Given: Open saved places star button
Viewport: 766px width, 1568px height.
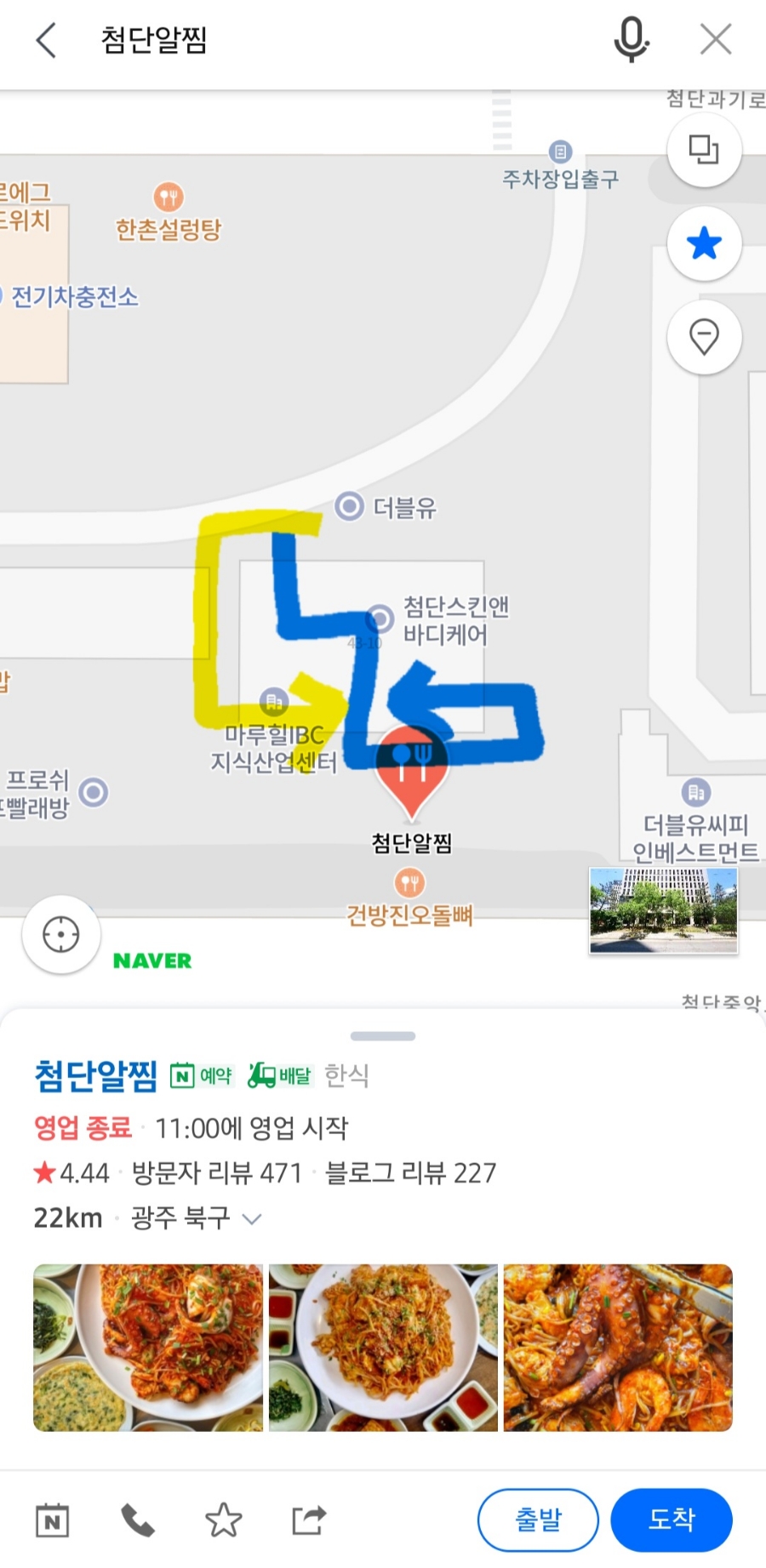Looking at the screenshot, I should [704, 244].
